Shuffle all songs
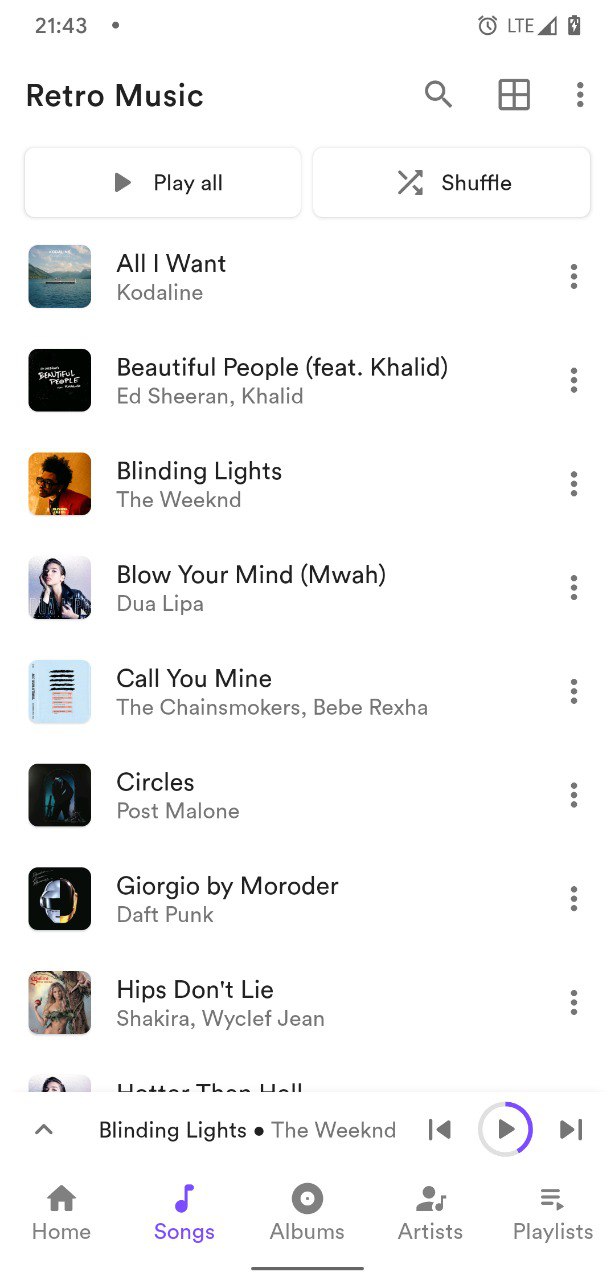Screen dimensions: 615x1280 coord(452,183)
